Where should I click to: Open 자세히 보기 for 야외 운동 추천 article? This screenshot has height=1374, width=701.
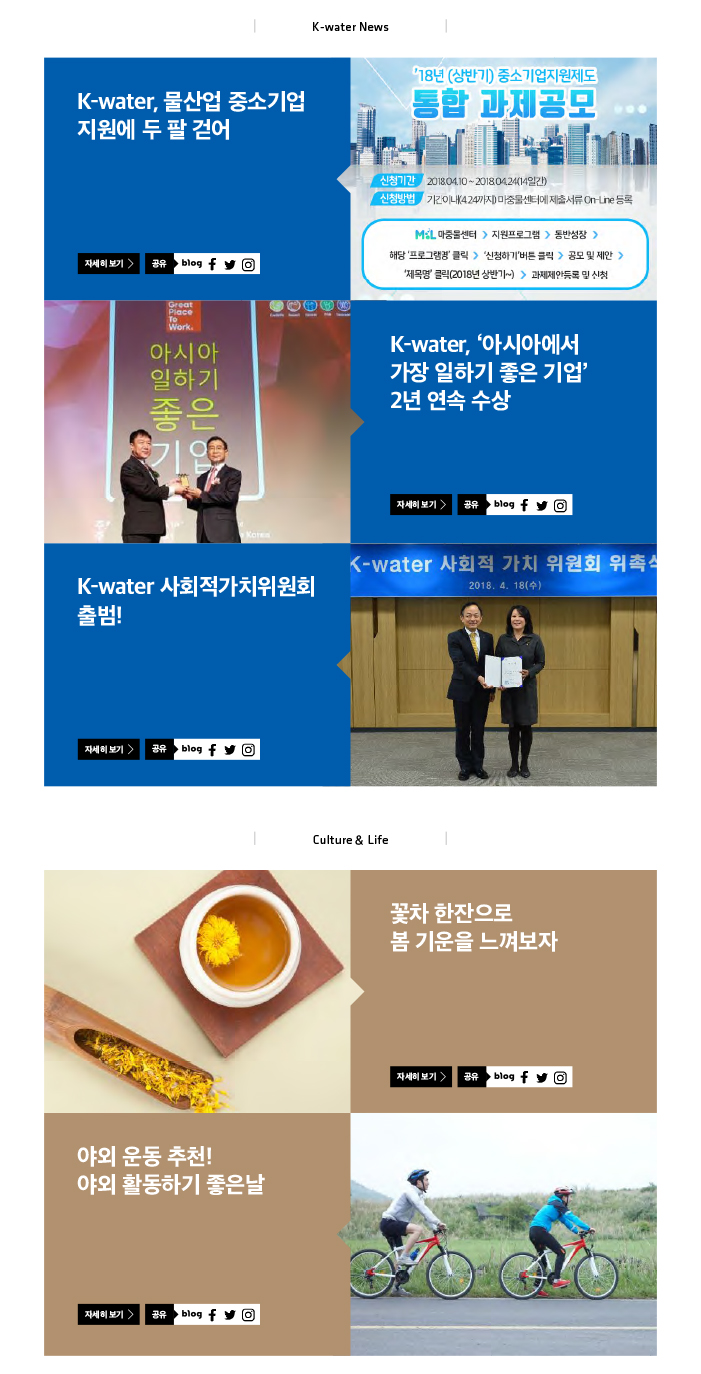coord(108,1314)
